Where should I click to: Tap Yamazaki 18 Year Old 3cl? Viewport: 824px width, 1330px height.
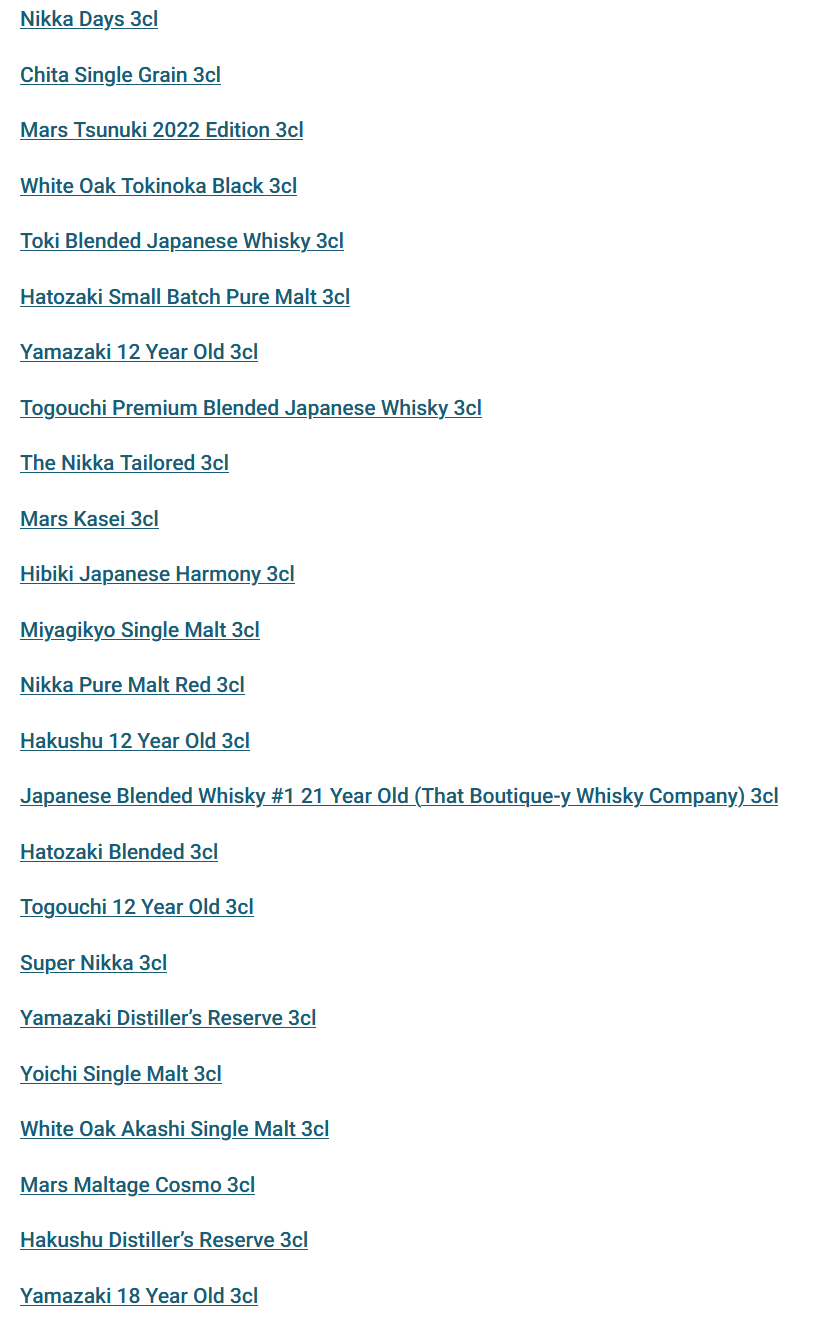[x=139, y=1296]
